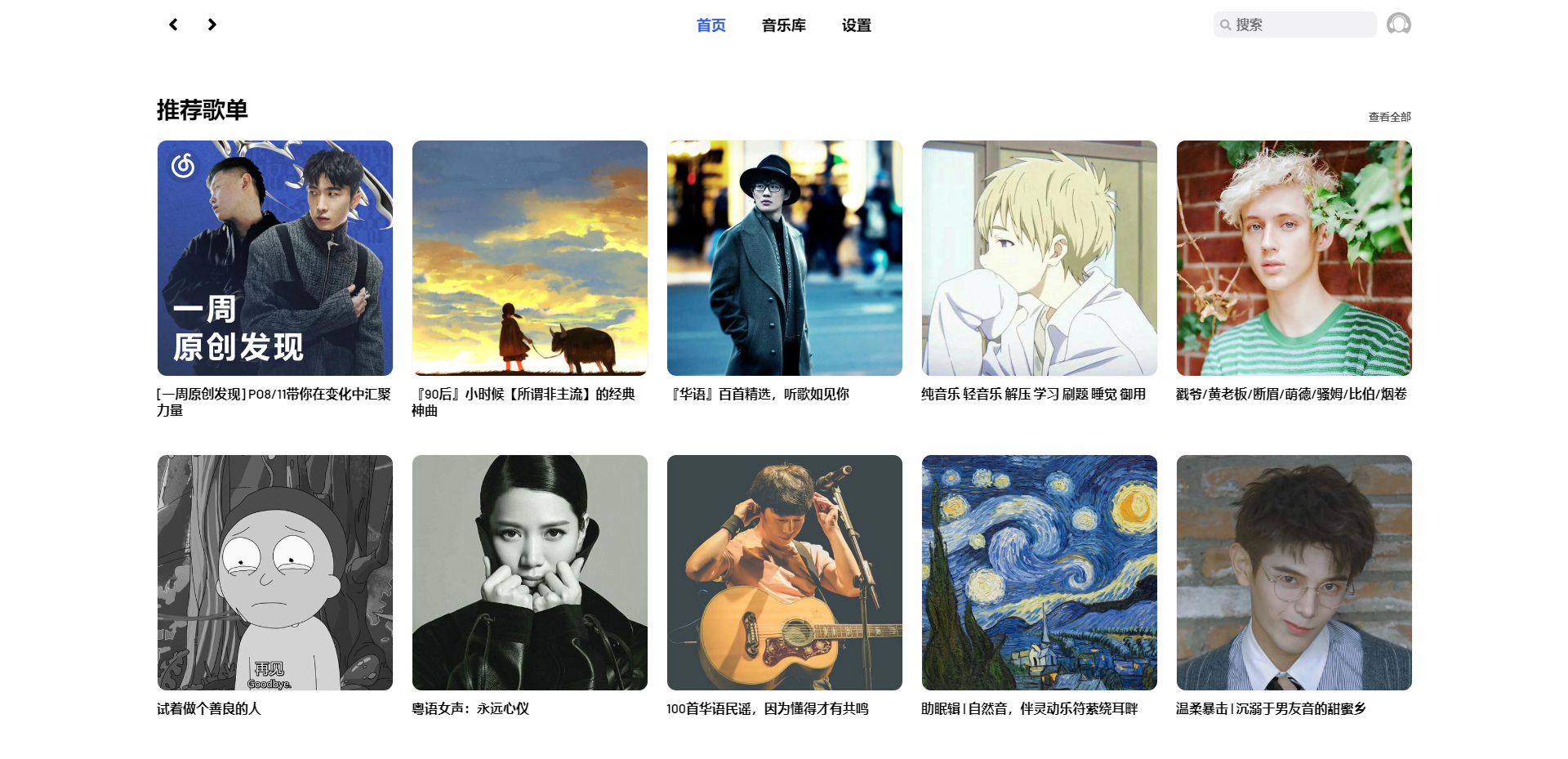Open the 温柔暴击 playlist

tap(1294, 573)
